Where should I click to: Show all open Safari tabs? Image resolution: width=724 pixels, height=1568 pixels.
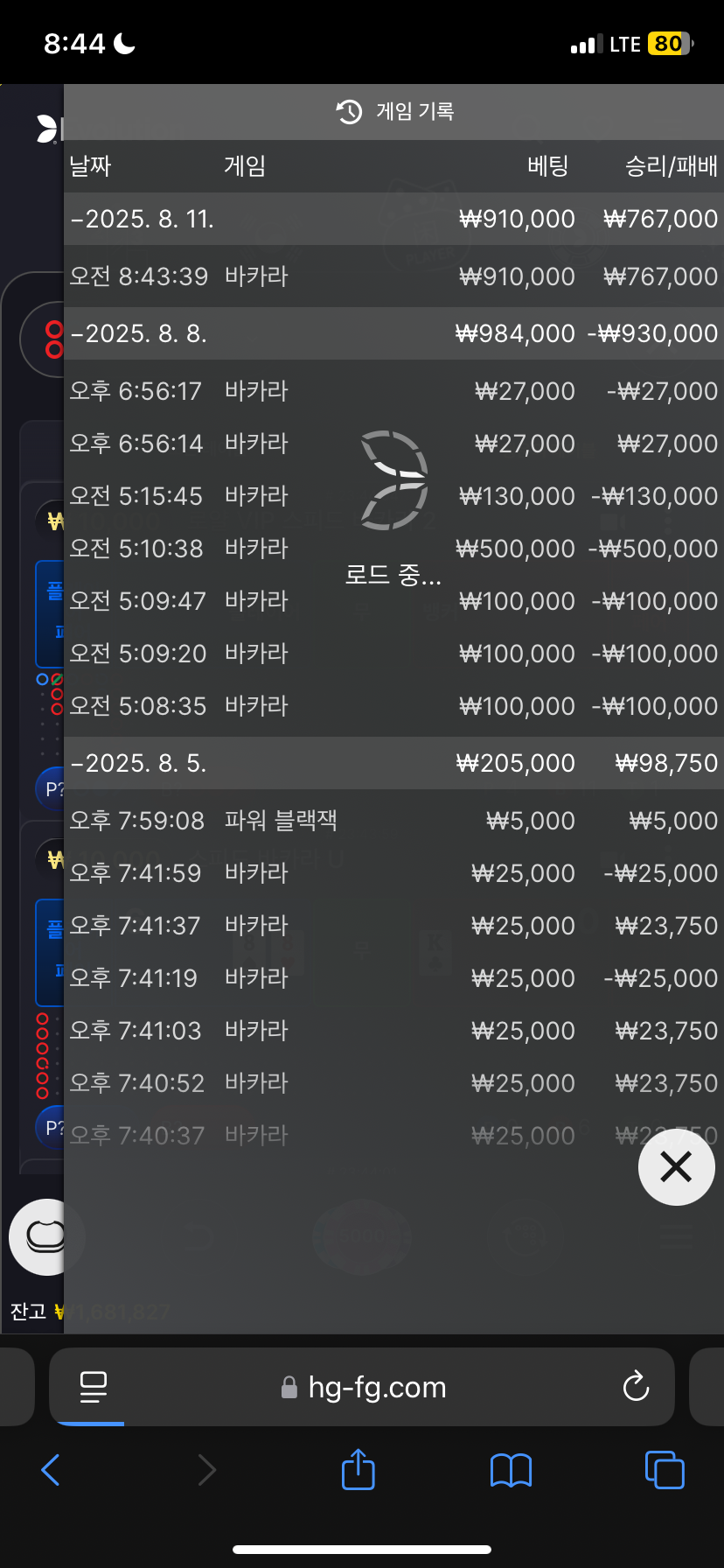click(665, 1470)
